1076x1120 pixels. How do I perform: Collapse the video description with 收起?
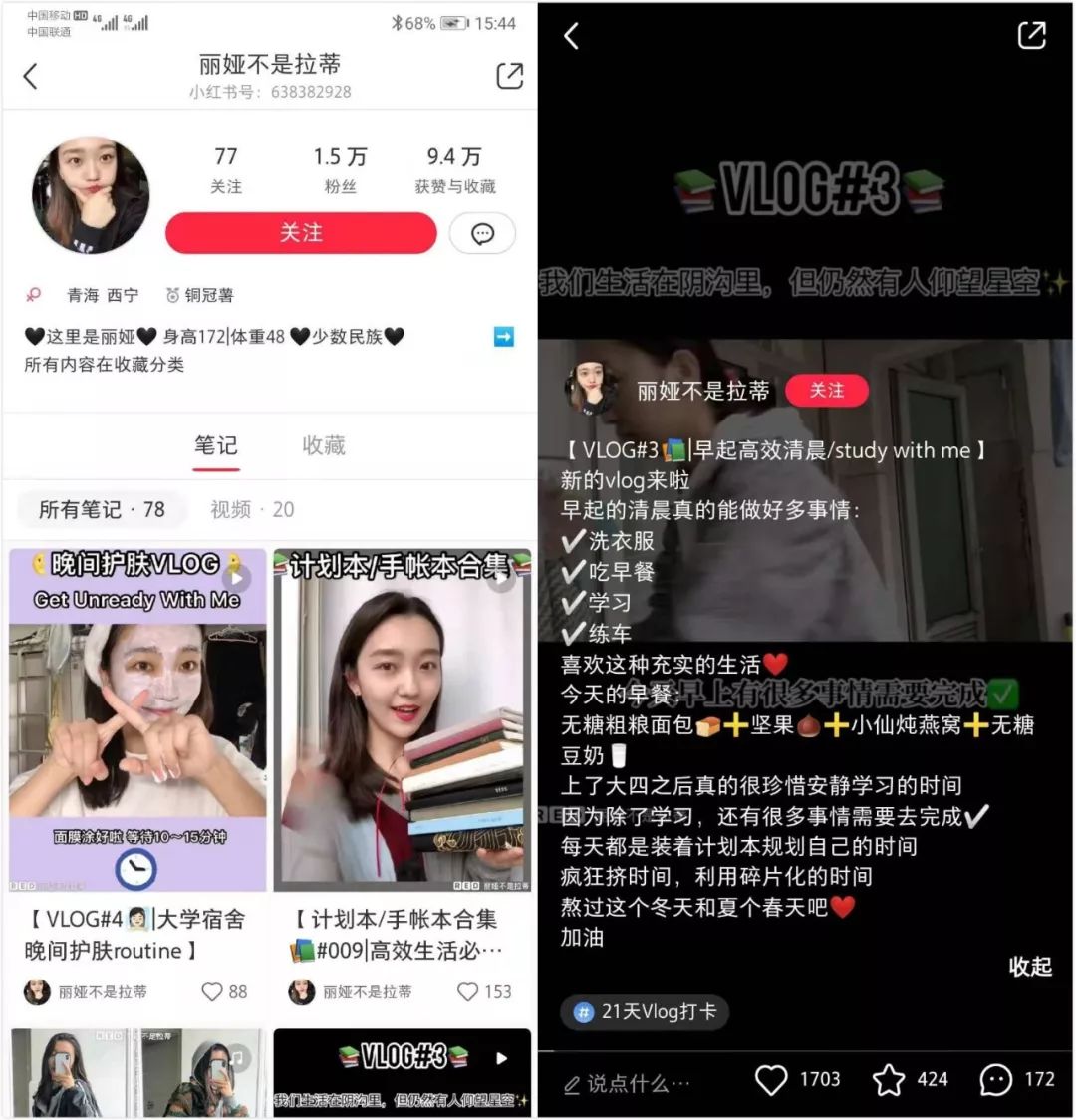[1030, 966]
